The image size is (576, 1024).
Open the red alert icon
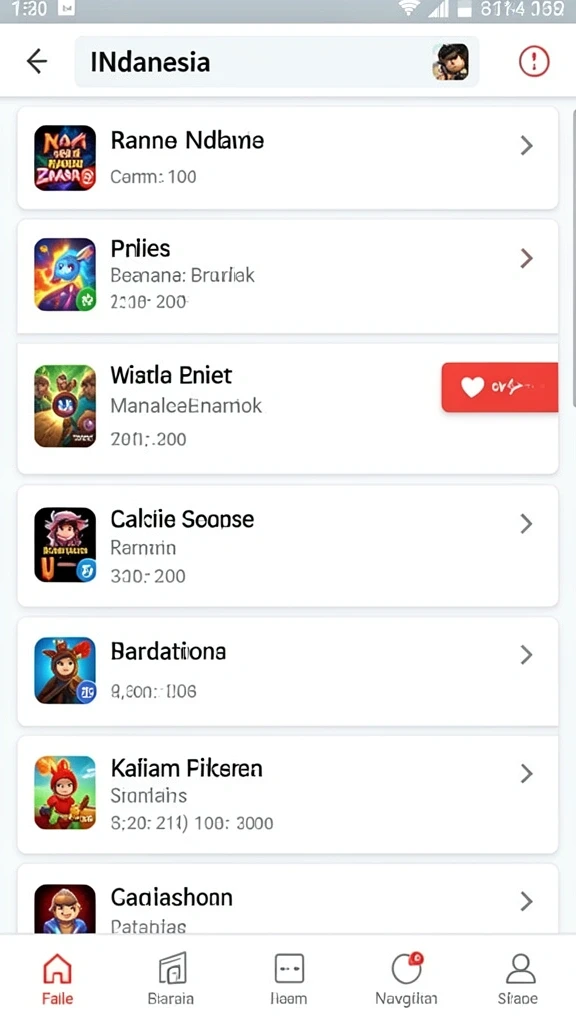point(534,61)
